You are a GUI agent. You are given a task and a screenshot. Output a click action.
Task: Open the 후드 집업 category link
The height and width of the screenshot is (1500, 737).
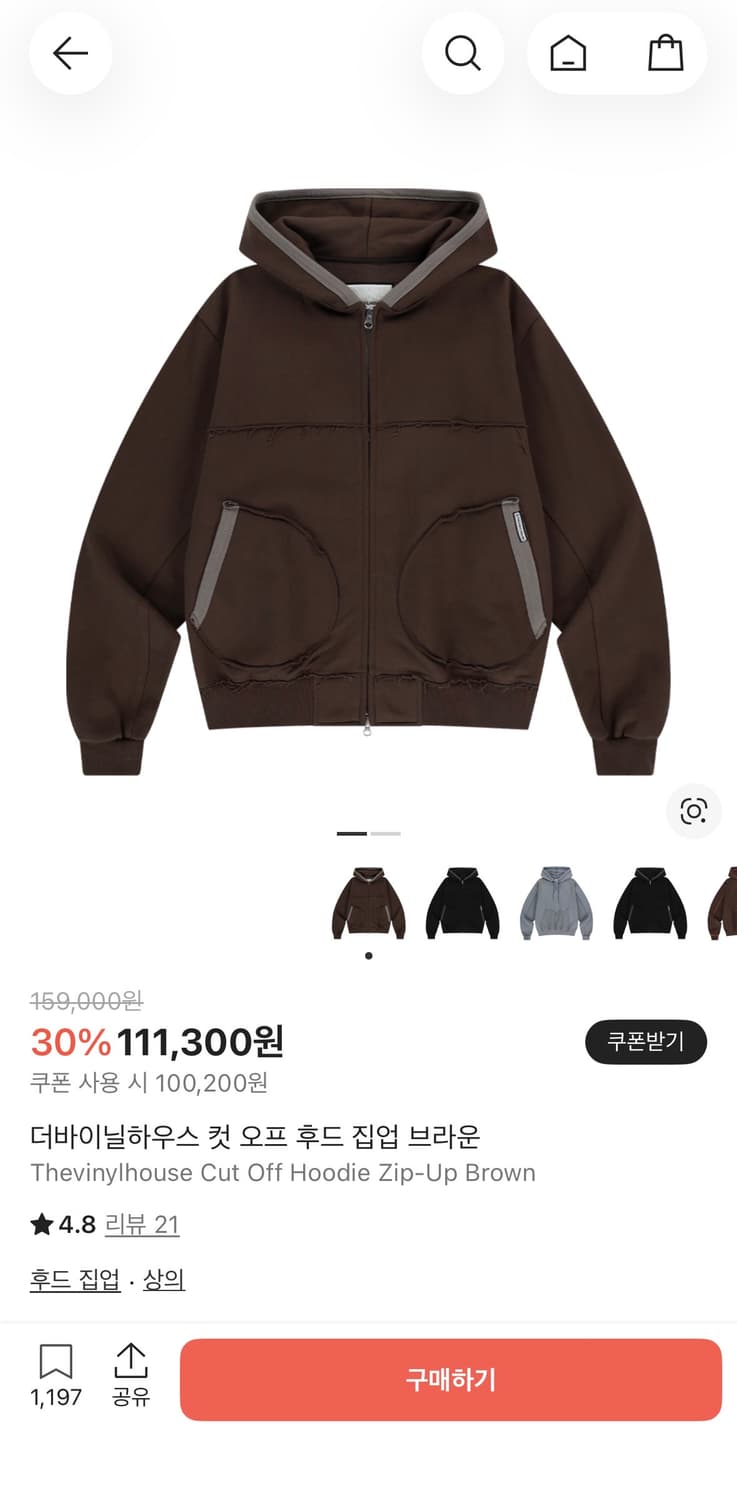[74, 1279]
